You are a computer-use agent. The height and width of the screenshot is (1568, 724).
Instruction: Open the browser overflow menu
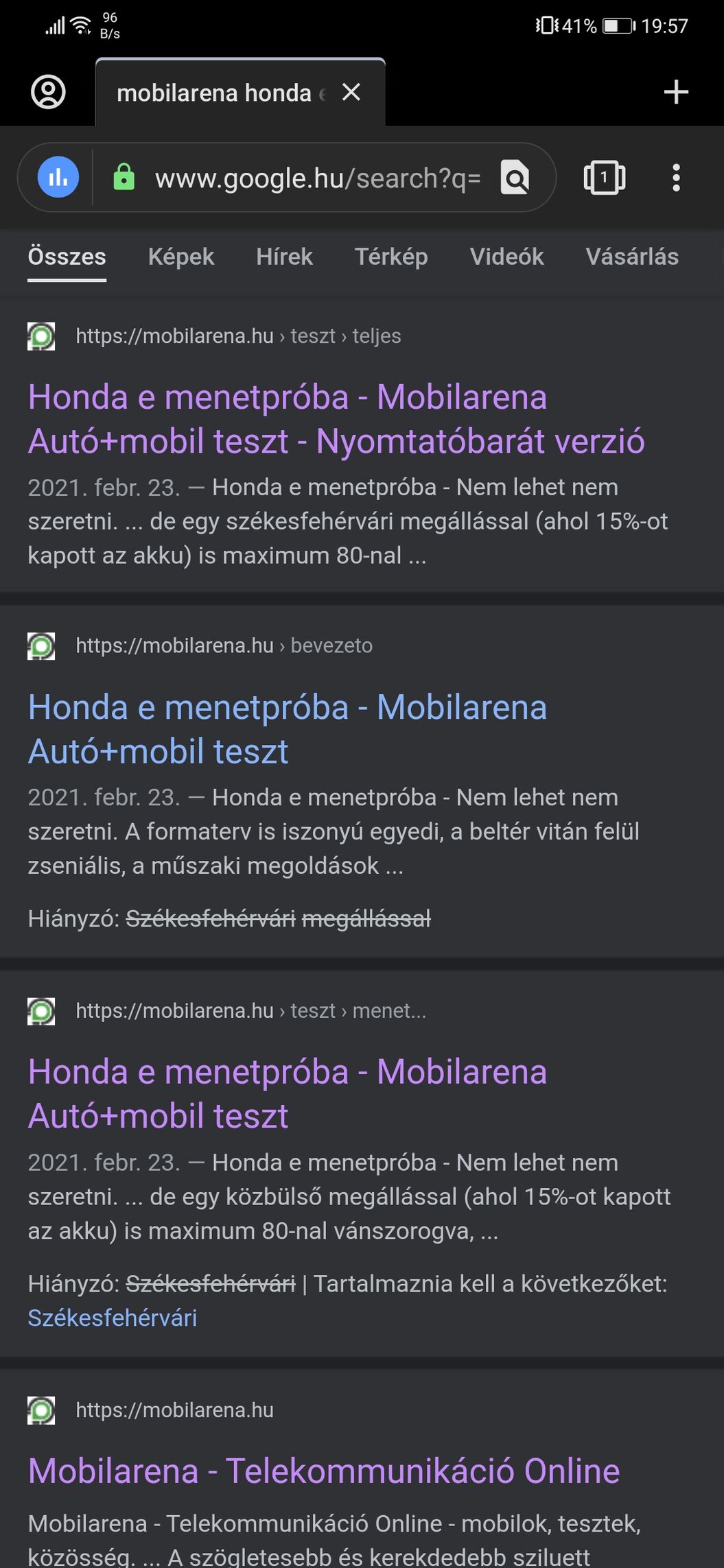click(677, 178)
